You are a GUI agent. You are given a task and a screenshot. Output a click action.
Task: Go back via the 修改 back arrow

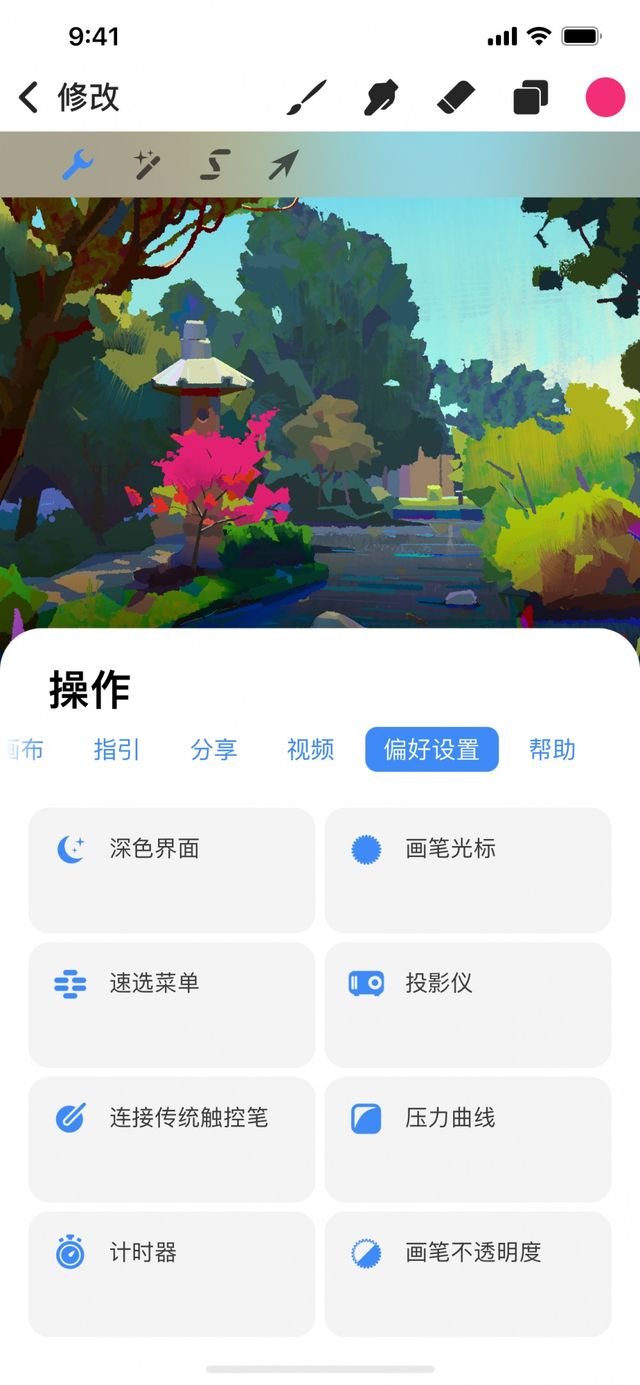pyautogui.click(x=29, y=98)
